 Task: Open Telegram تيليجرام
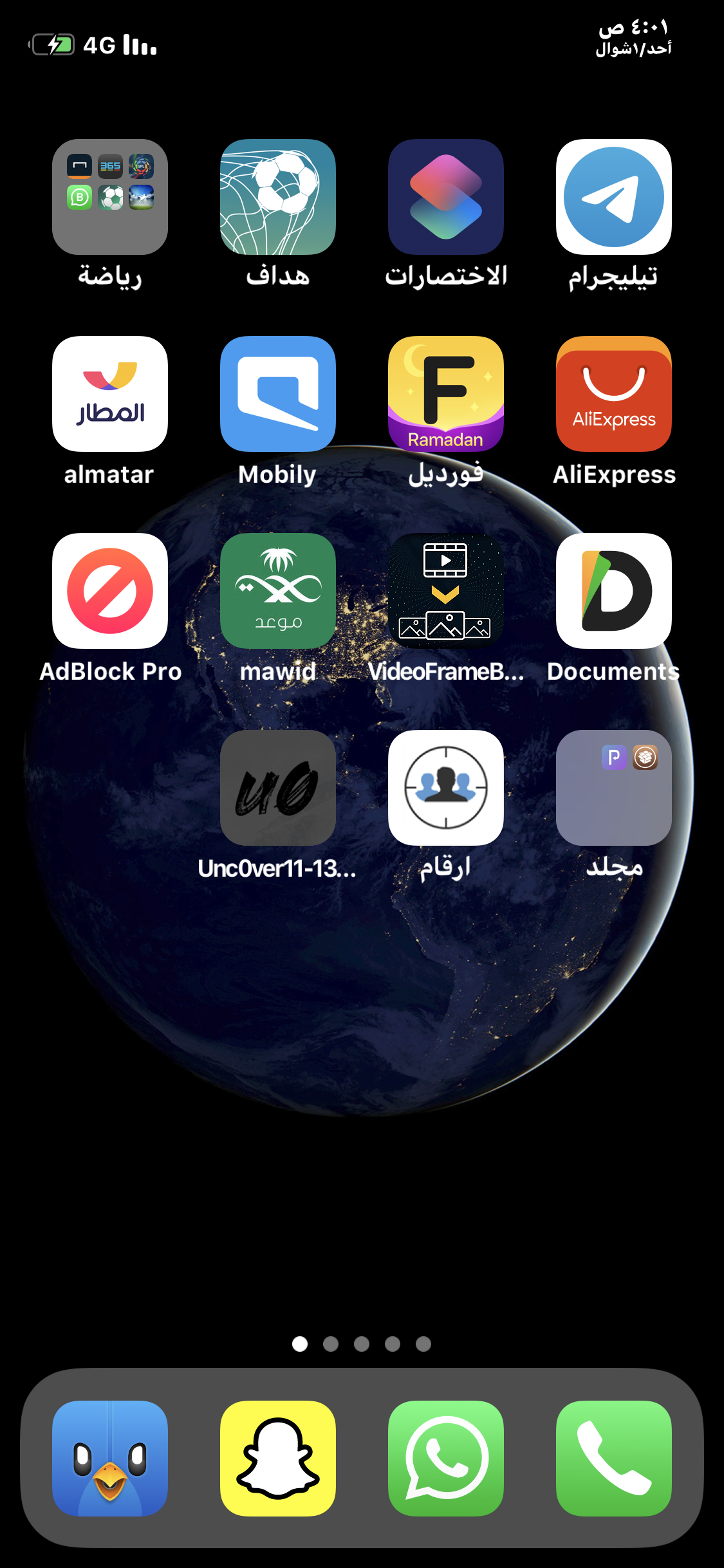pos(614,197)
